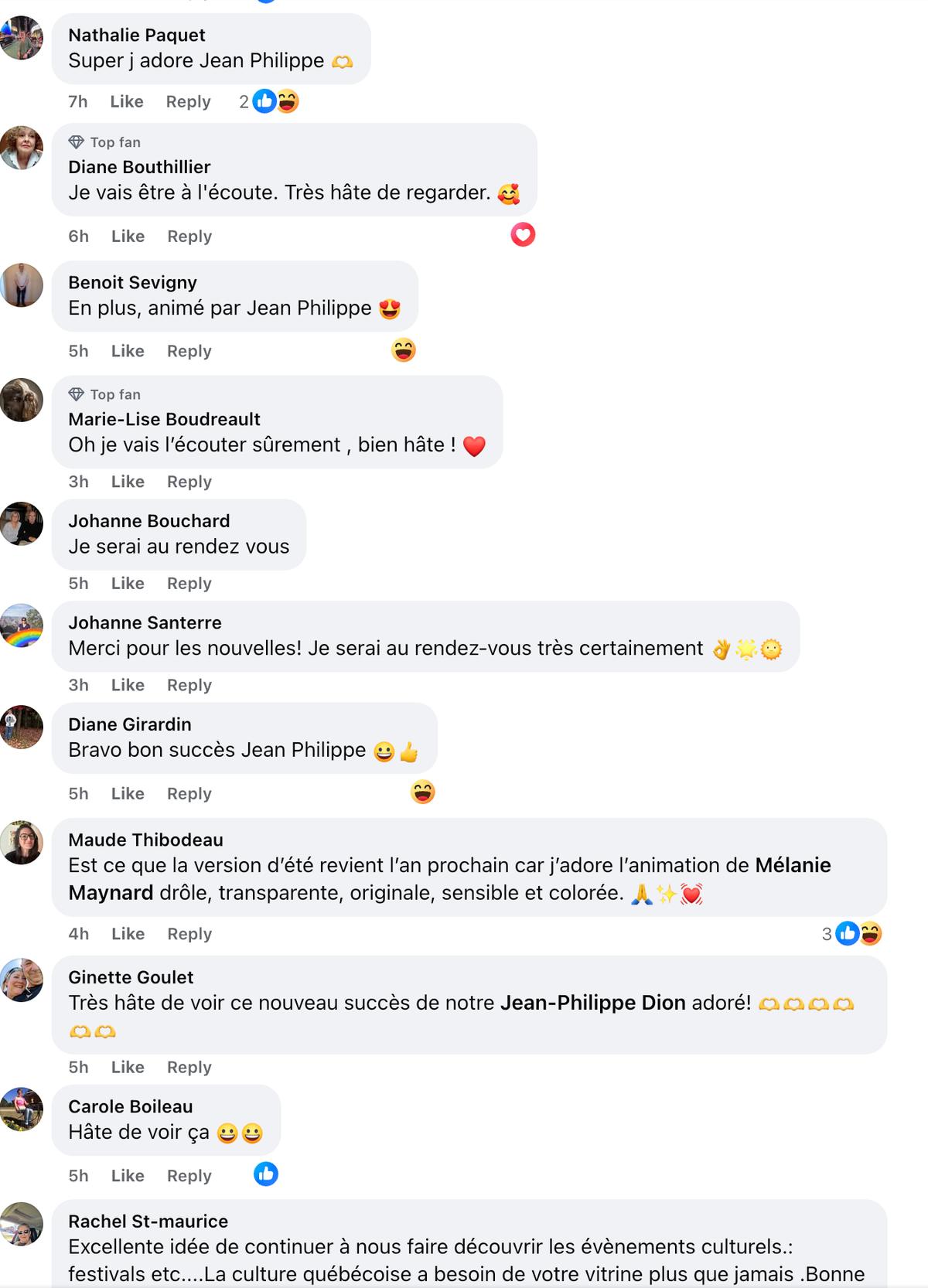This screenshot has height=1288, width=928.
Task: Open the tagged Jean-Philippe Dion profile
Action: [x=592, y=1003]
